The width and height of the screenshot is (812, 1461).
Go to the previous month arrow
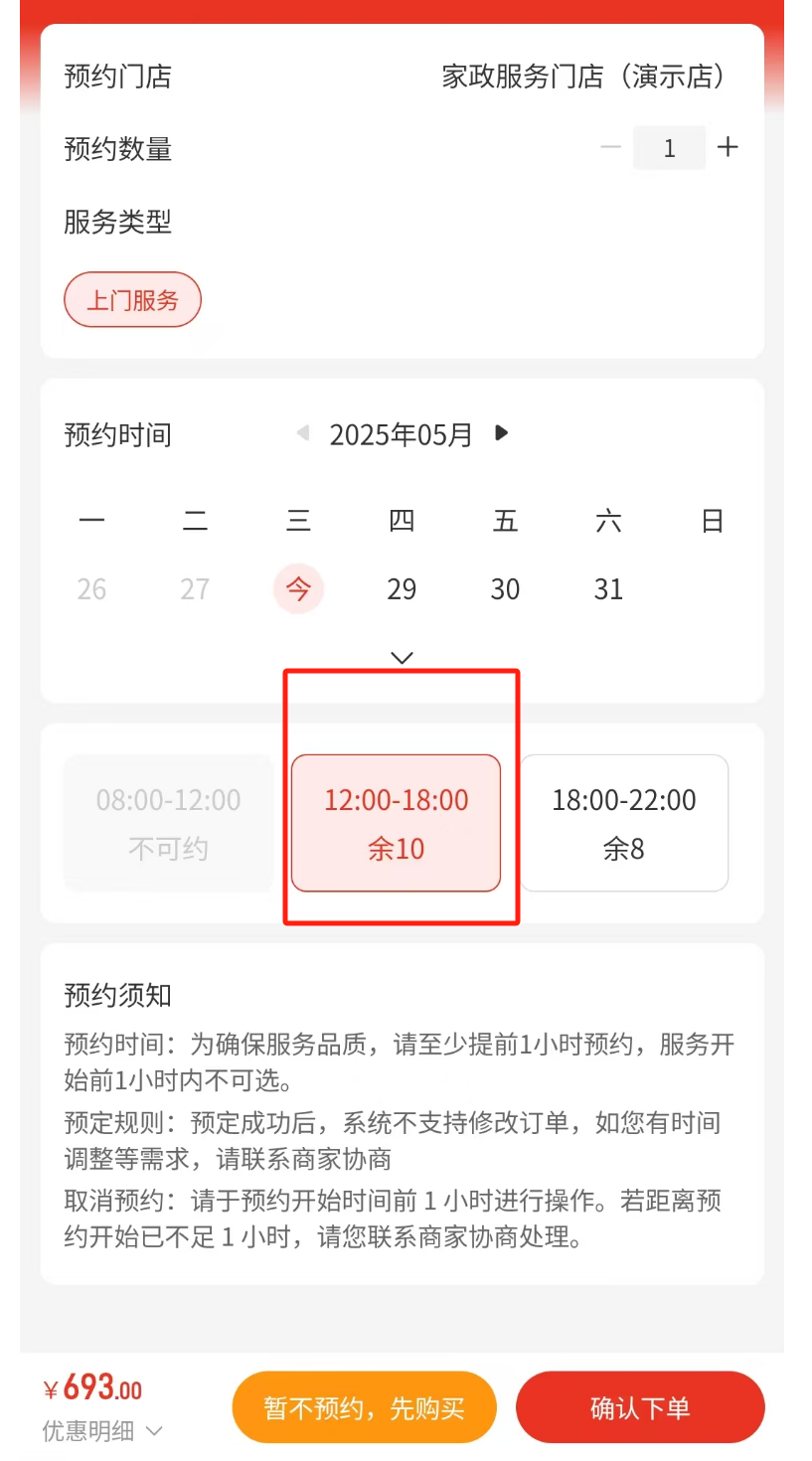click(303, 433)
